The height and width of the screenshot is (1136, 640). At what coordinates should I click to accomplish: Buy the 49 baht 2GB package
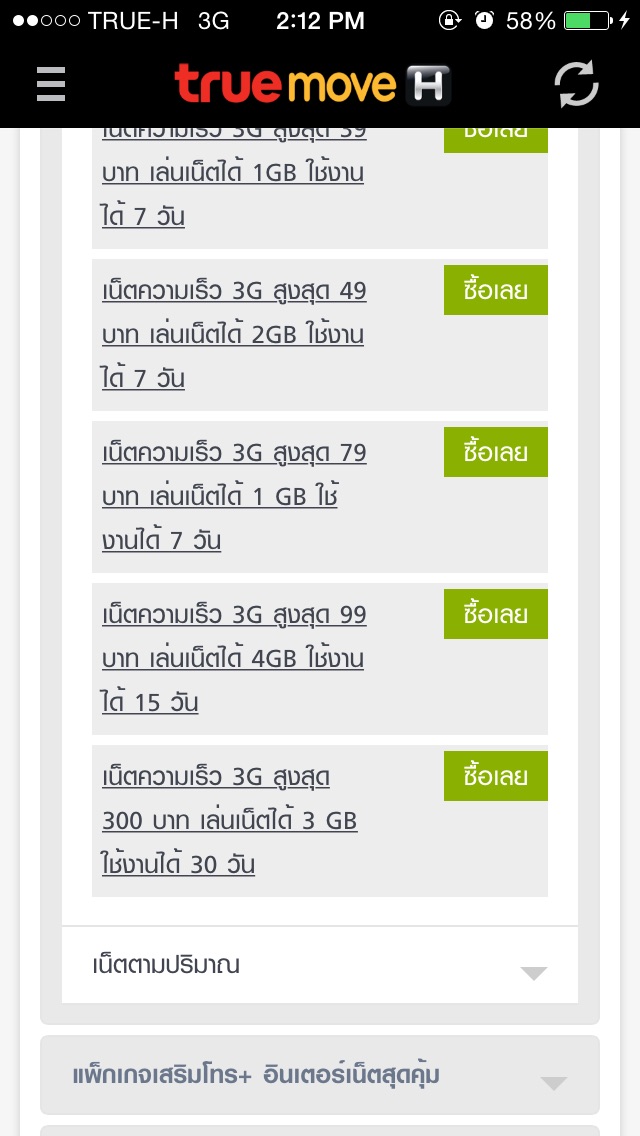tap(495, 291)
